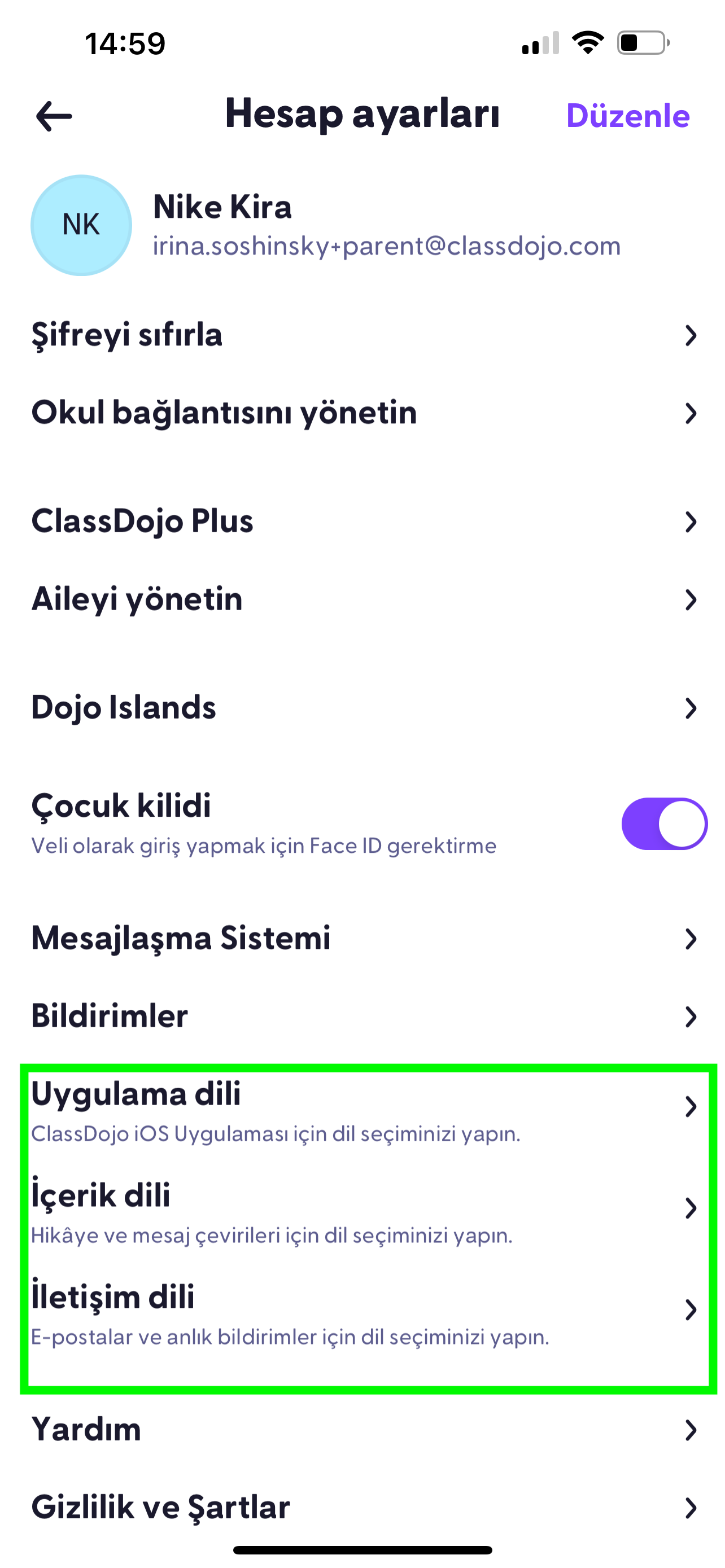This screenshot has height=1568, width=725.
Task: Open Dojo Islands settings
Action: (x=362, y=707)
